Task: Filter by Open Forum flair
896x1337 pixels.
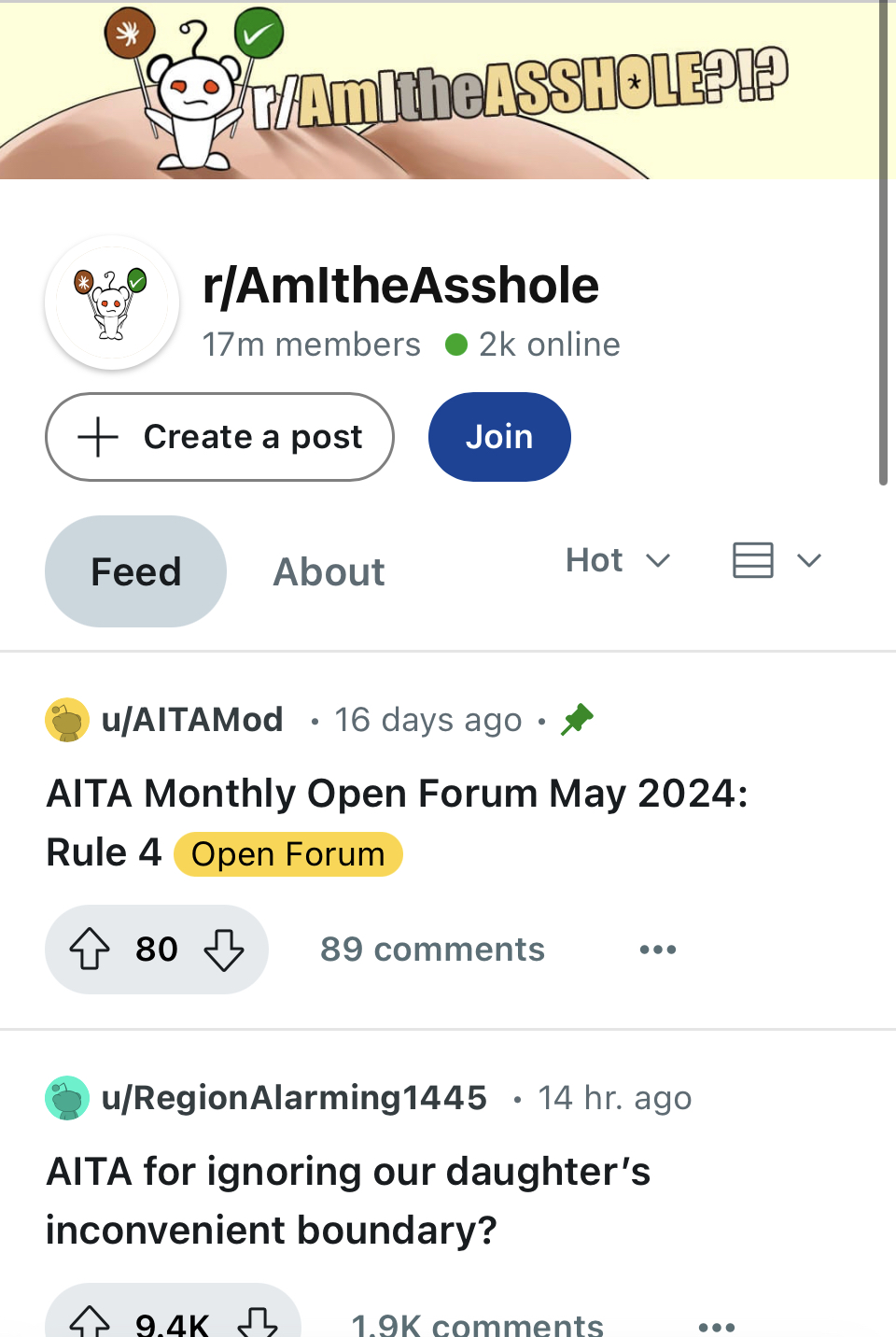Action: point(287,854)
